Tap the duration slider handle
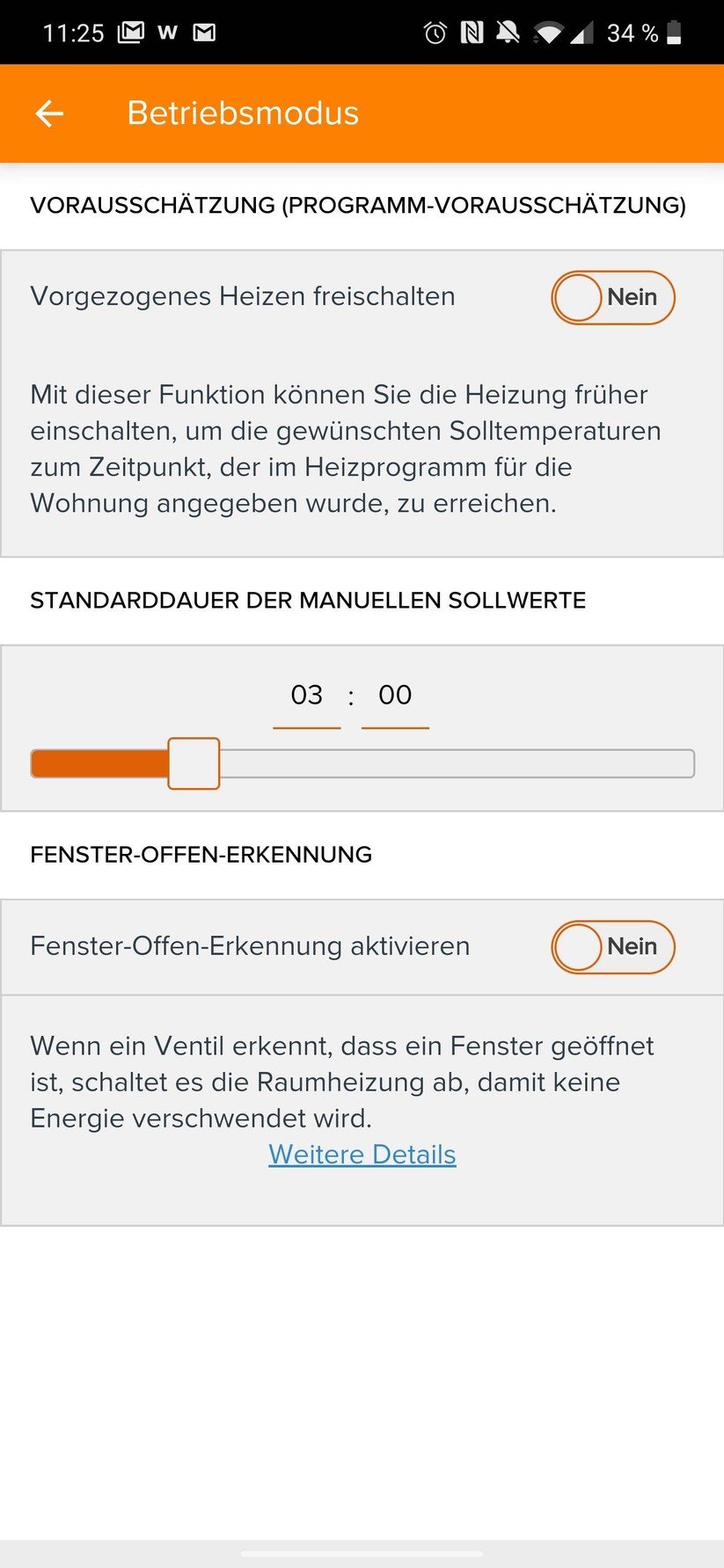This screenshot has height=1568, width=724. 194,763
